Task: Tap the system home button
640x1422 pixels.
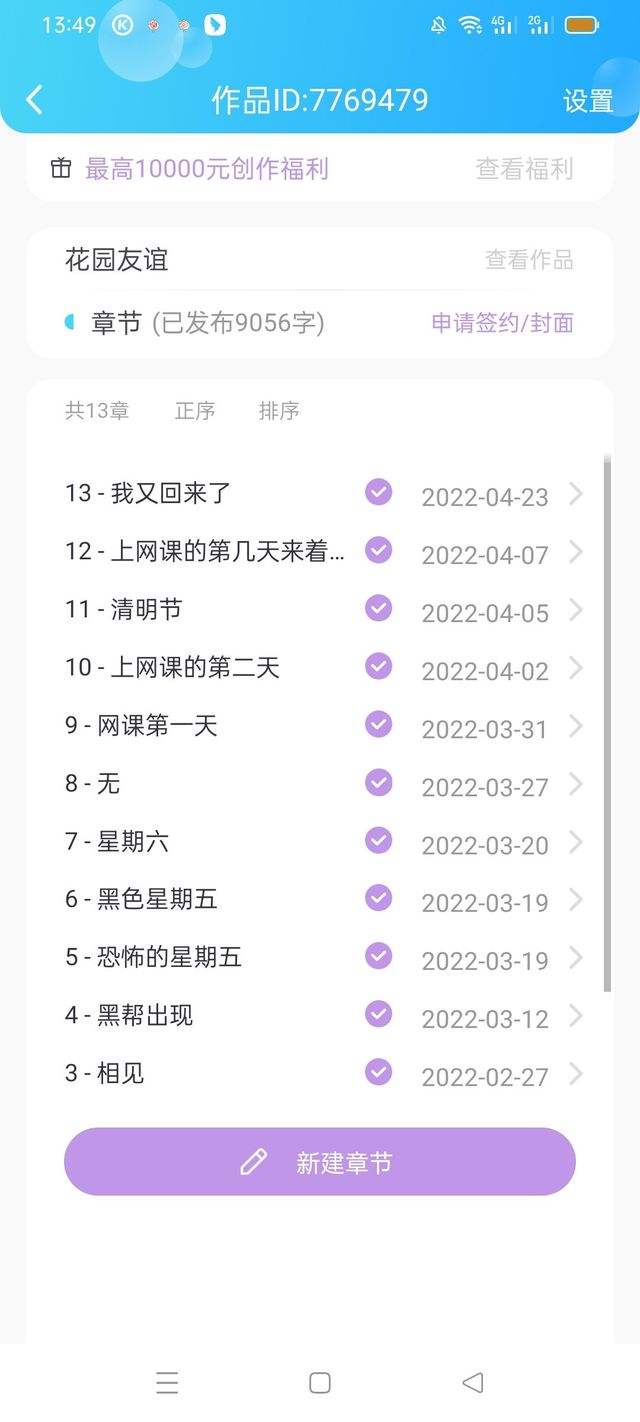Action: 320,1383
